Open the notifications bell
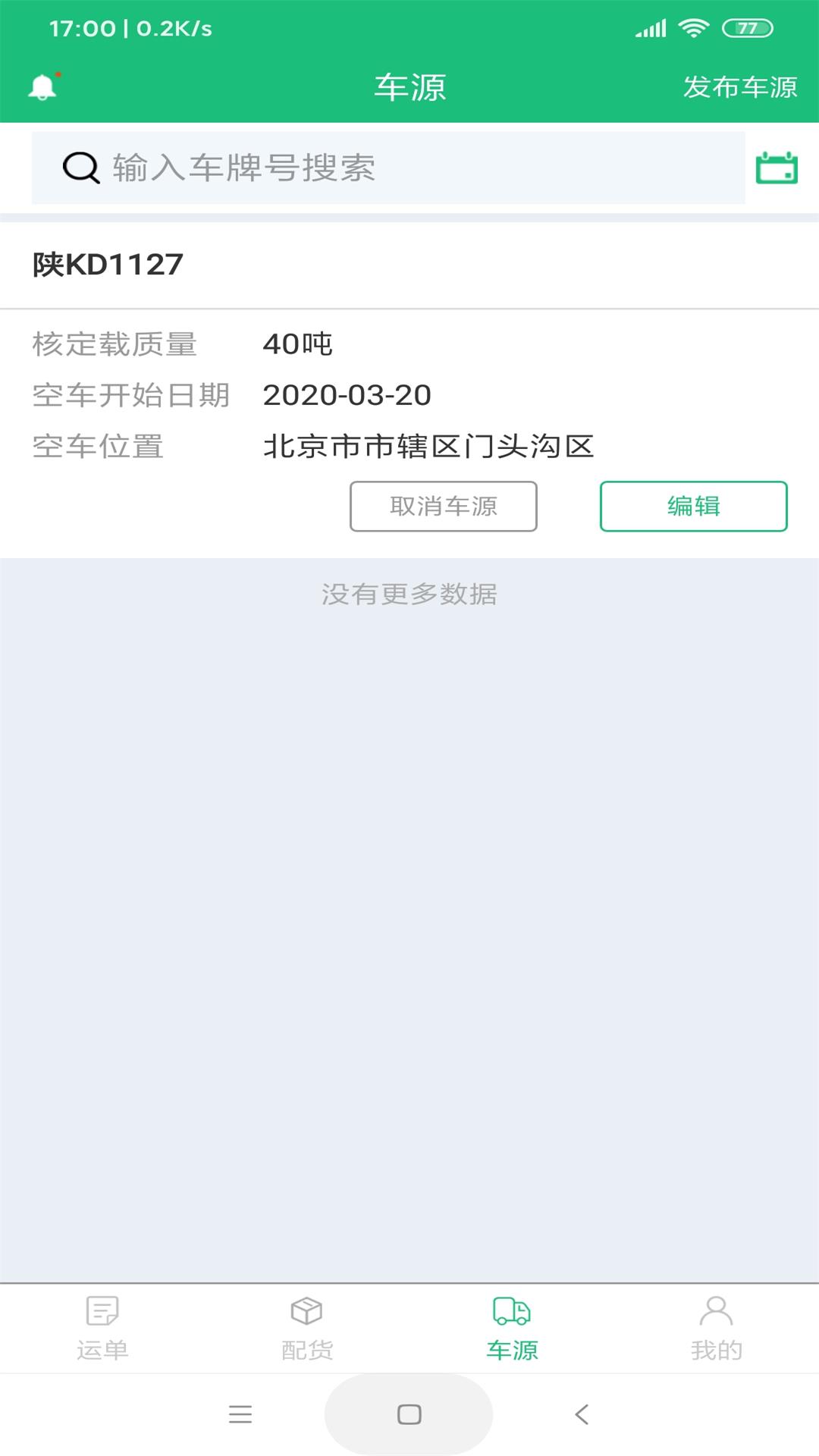 (x=43, y=87)
